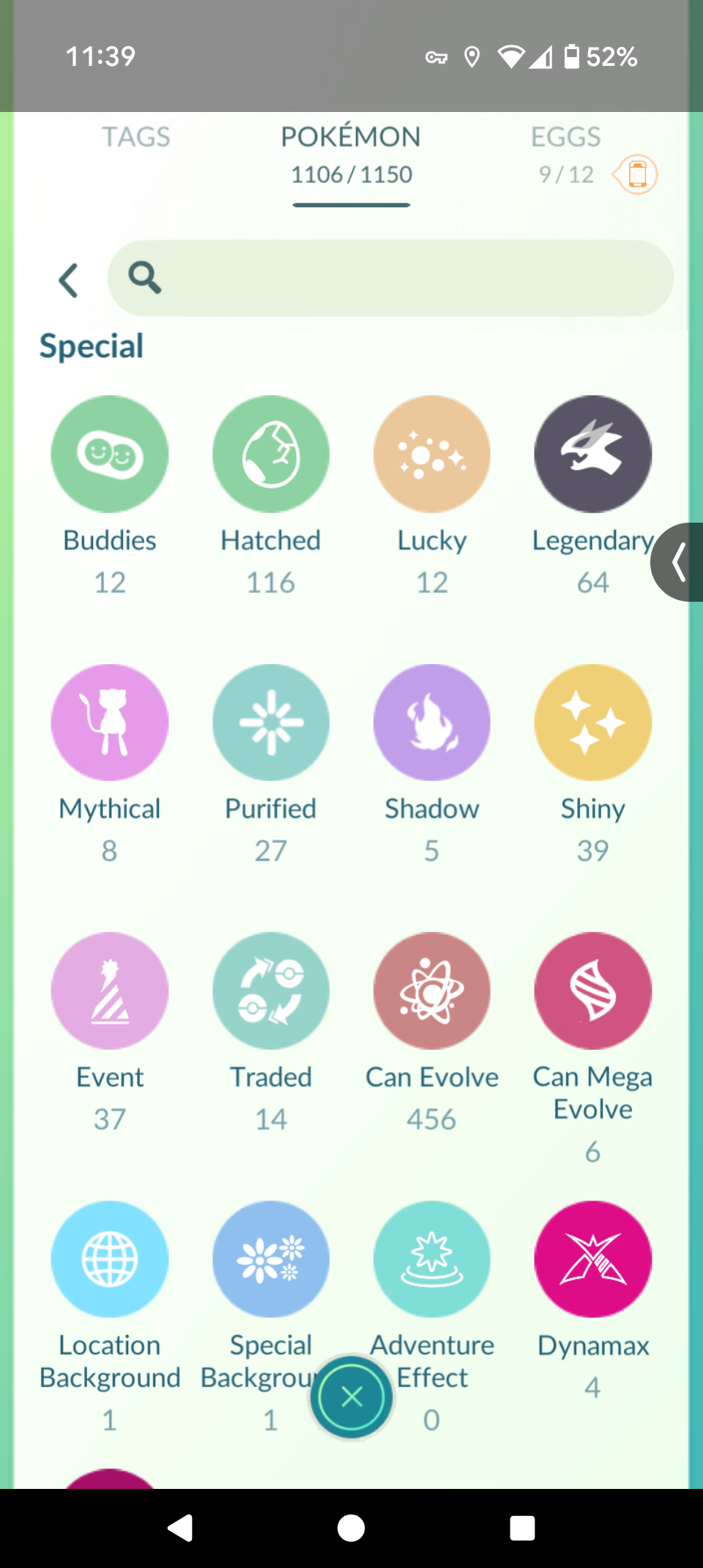Select the Dynamax filter

[592, 1259]
